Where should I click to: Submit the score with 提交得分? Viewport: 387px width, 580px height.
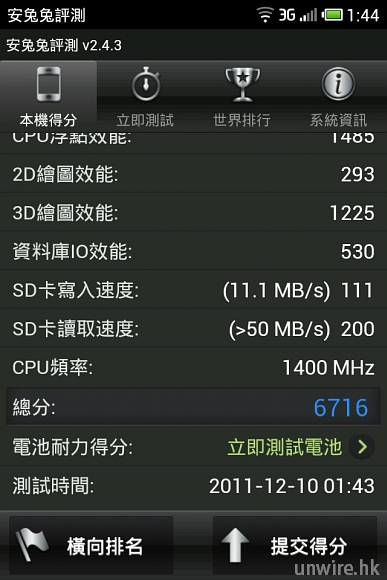295,545
